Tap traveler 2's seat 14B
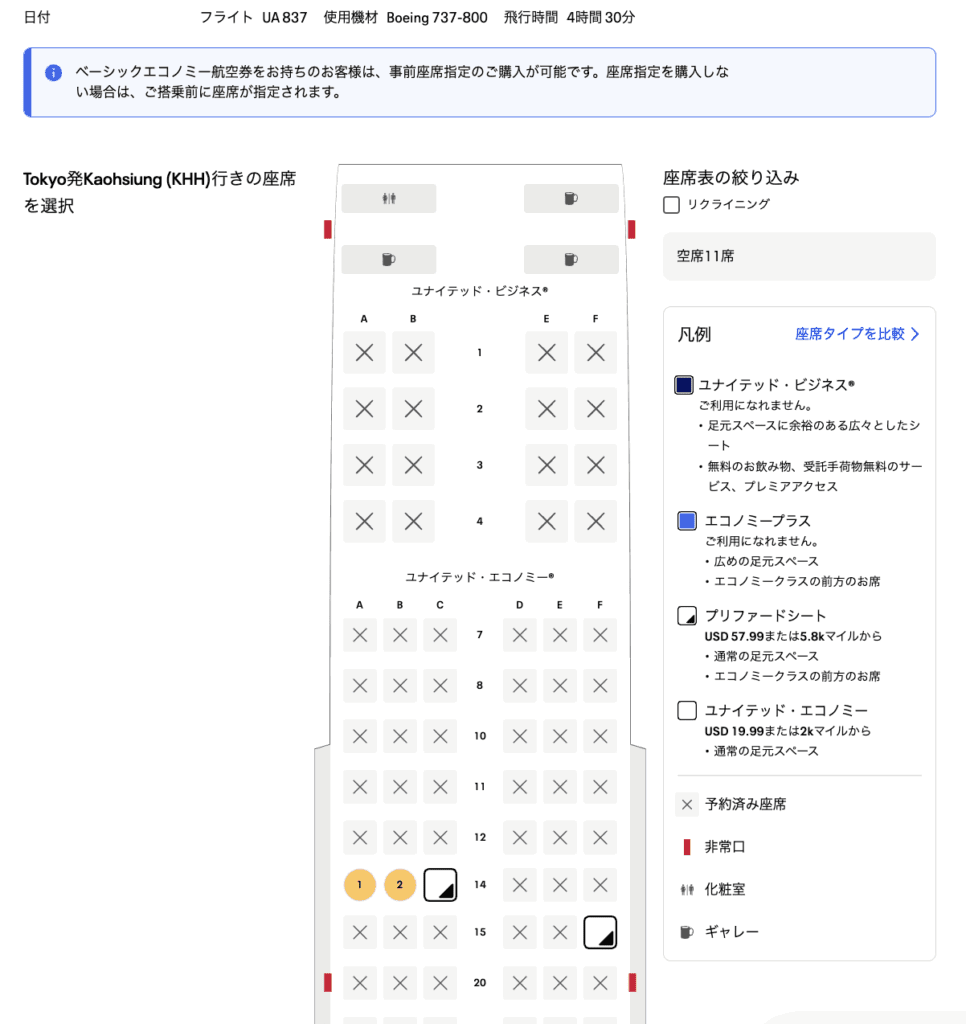Image resolution: width=966 pixels, height=1024 pixels. 400,884
